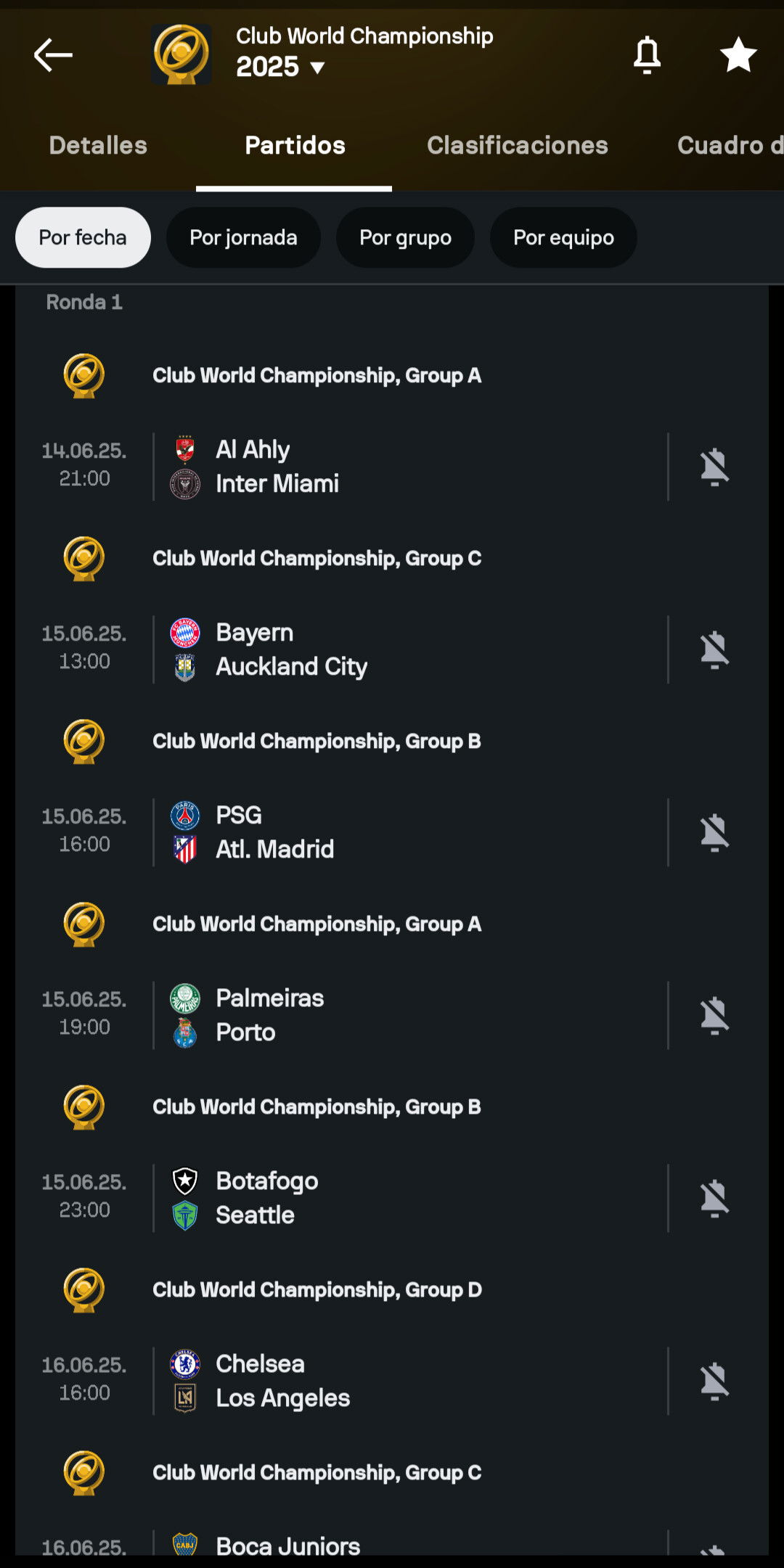Select the Por equipo filter chip
Screen dimensions: 784x1568
[563, 237]
